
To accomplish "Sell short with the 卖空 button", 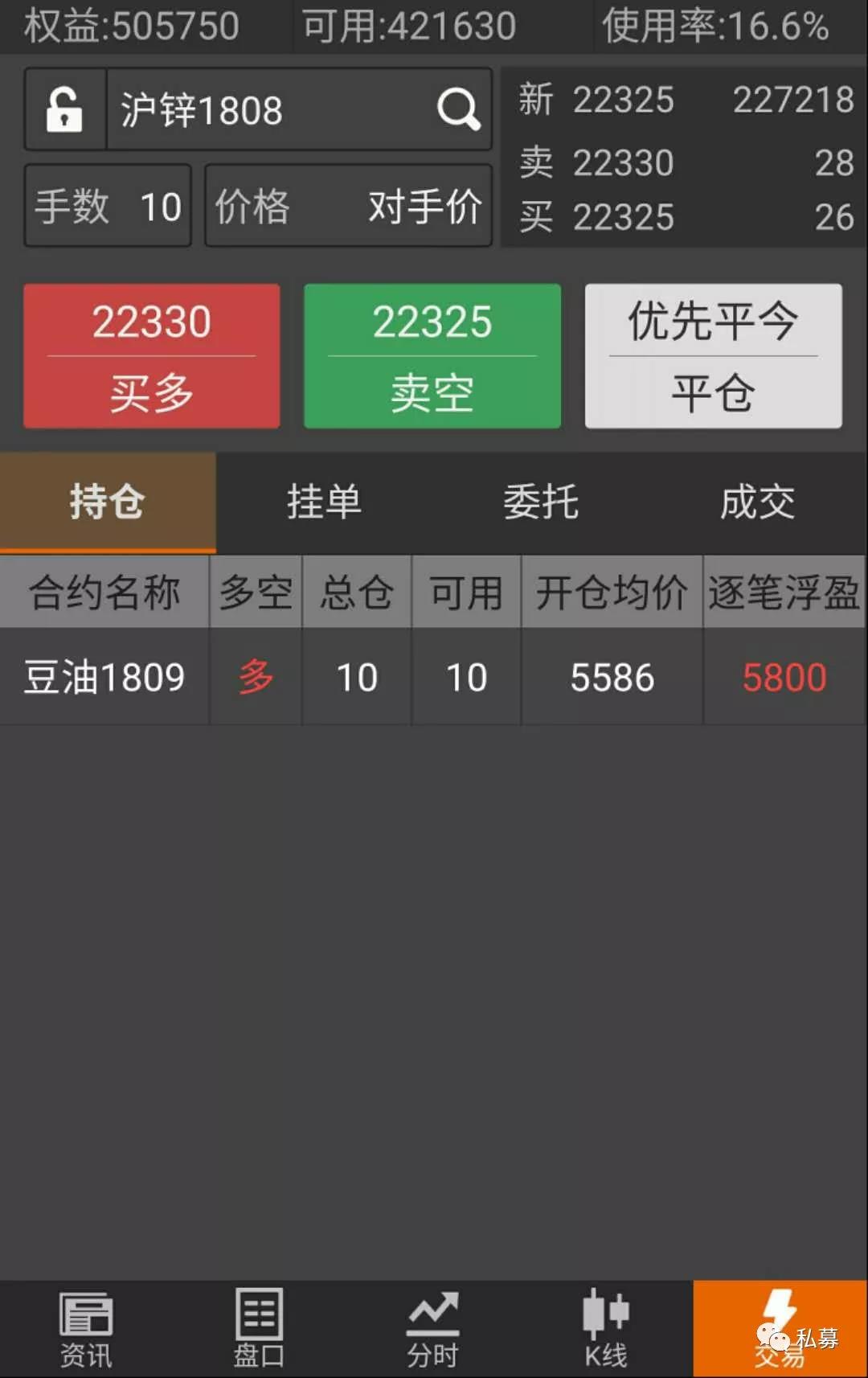I will [432, 355].
